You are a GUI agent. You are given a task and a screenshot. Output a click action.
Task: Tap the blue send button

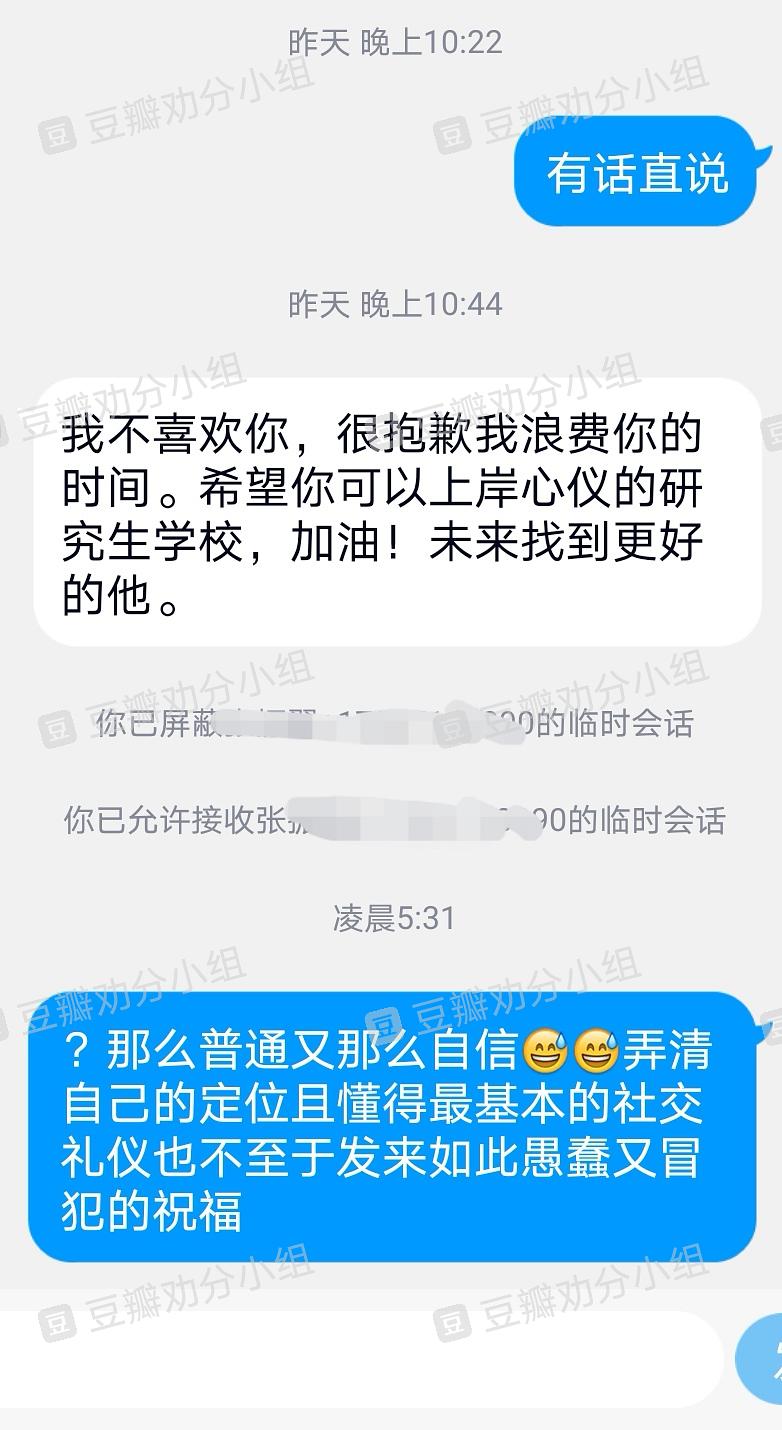click(x=762, y=1360)
